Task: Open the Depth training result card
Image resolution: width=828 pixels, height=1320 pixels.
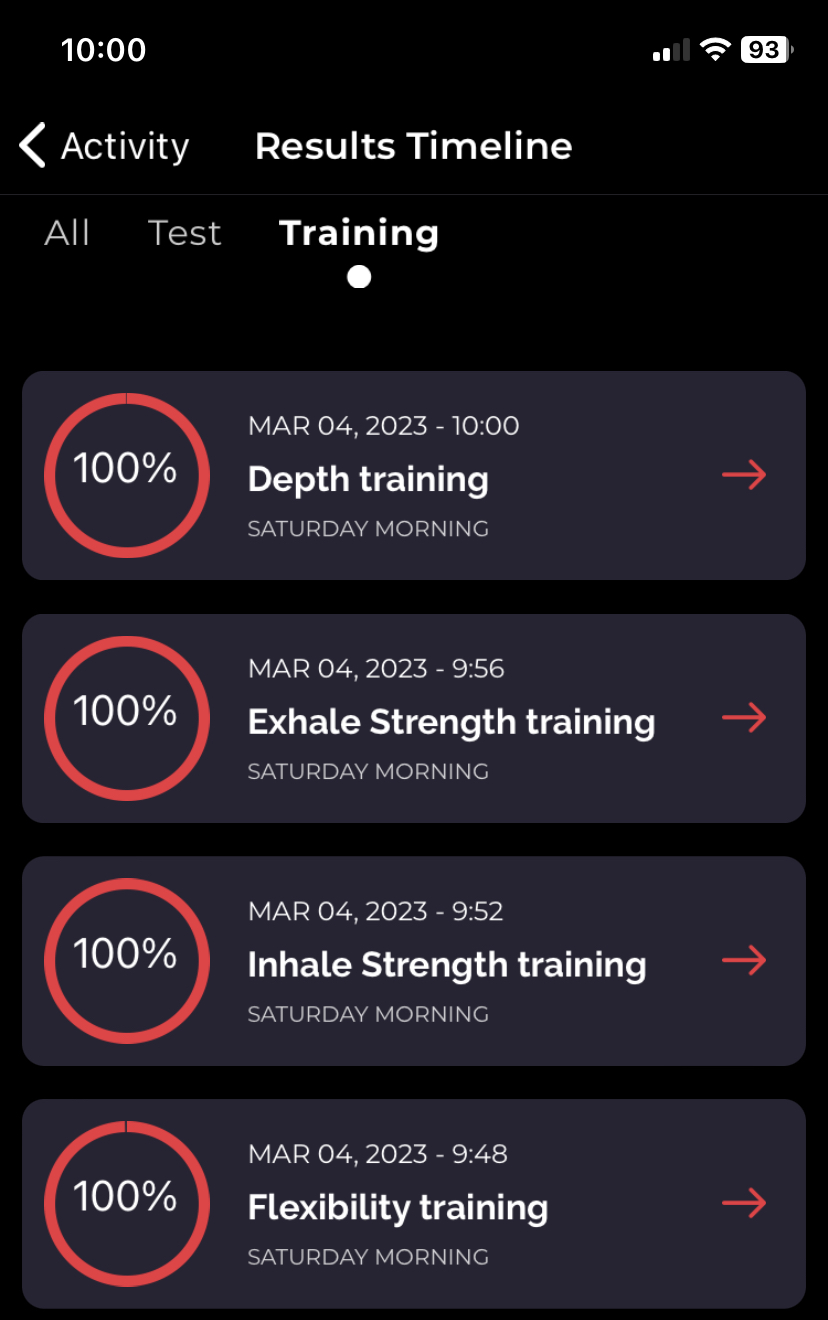Action: [413, 476]
